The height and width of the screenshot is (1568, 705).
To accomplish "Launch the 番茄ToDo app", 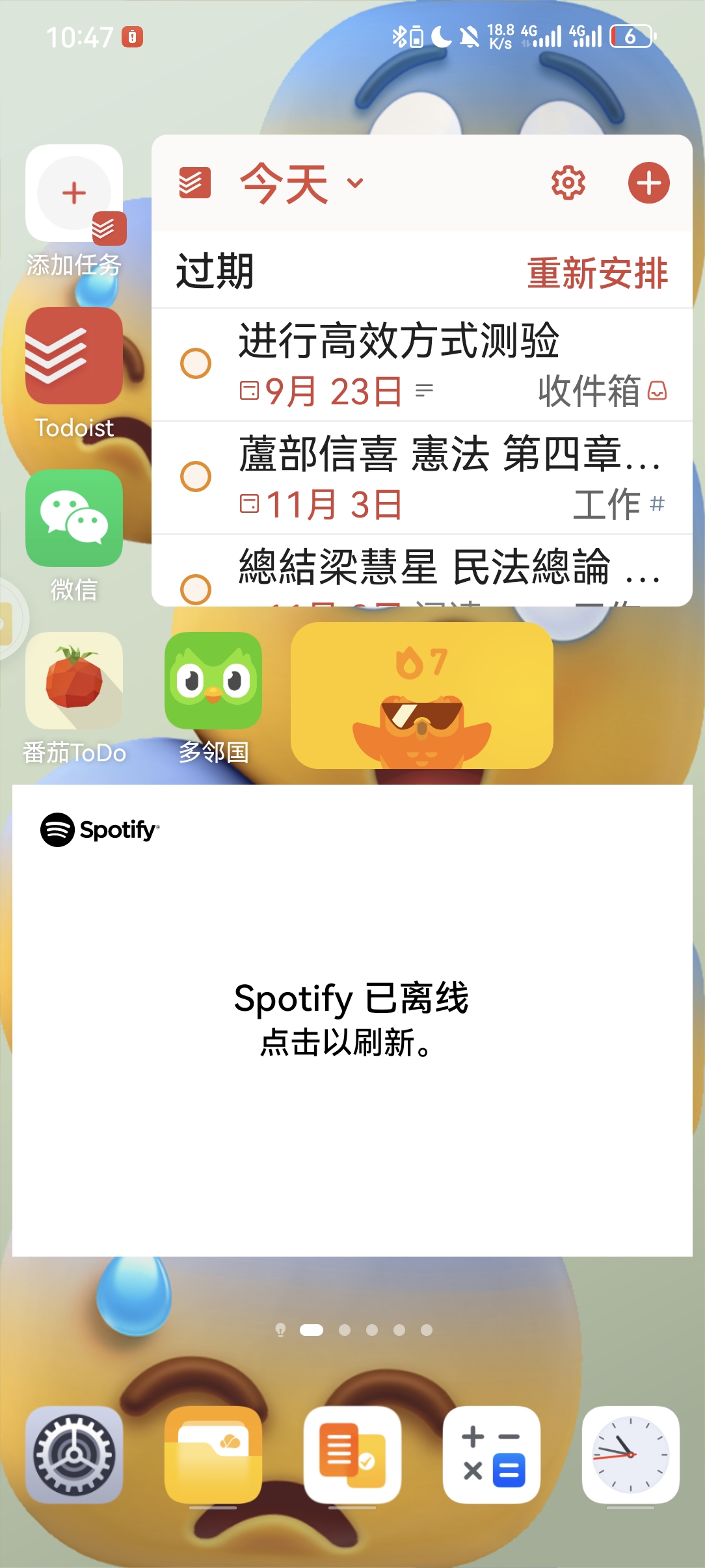I will 74,681.
